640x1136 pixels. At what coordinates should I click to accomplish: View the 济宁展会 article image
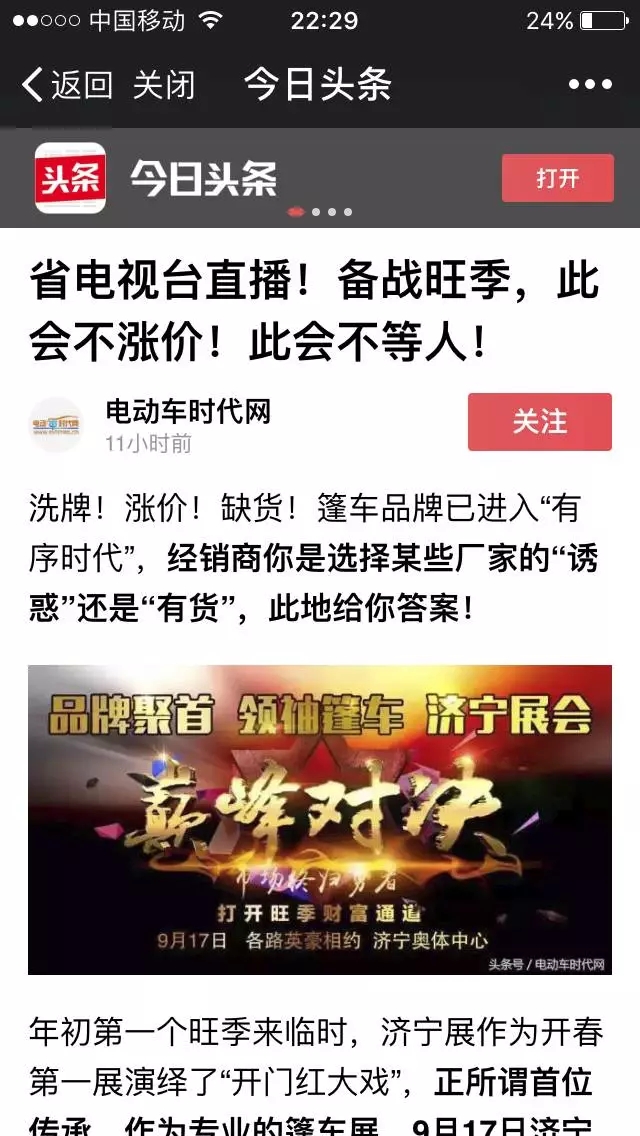point(320,819)
